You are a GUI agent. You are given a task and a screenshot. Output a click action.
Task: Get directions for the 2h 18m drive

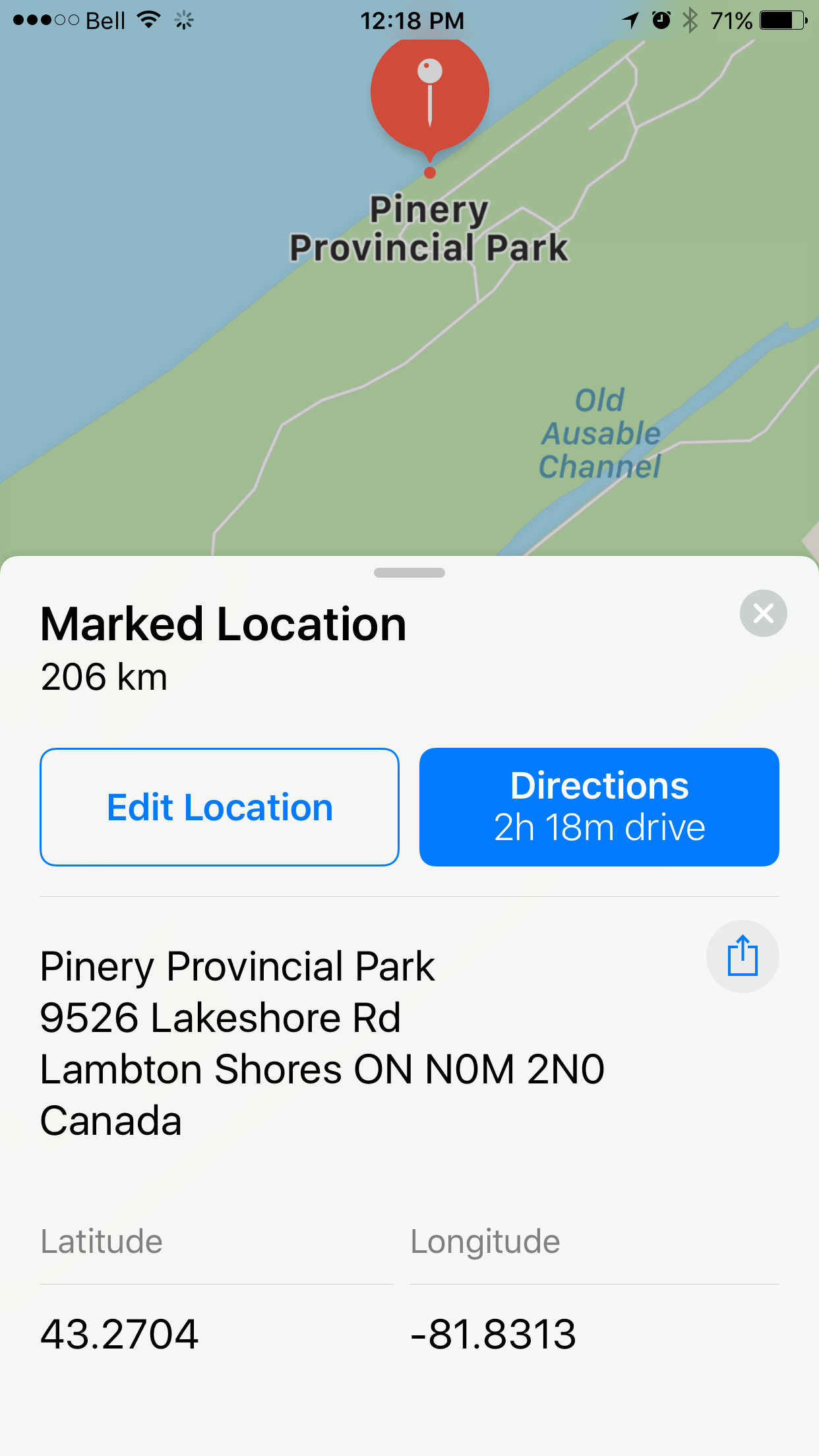(599, 807)
